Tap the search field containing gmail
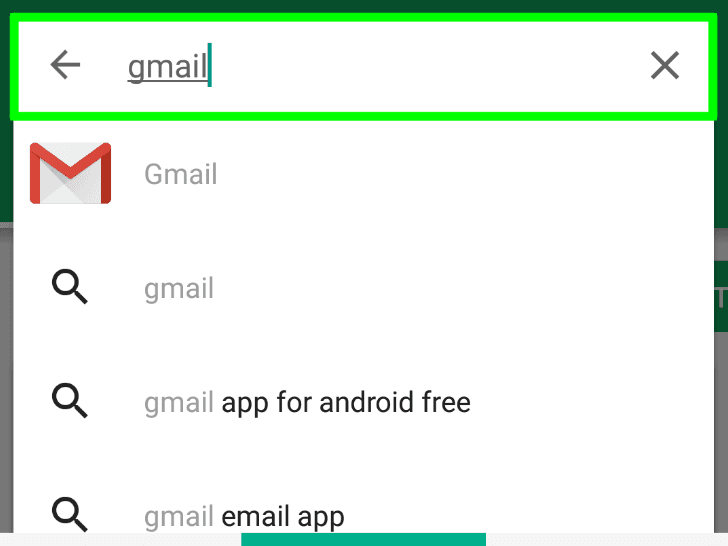This screenshot has width=728, height=546. pyautogui.click(x=380, y=67)
